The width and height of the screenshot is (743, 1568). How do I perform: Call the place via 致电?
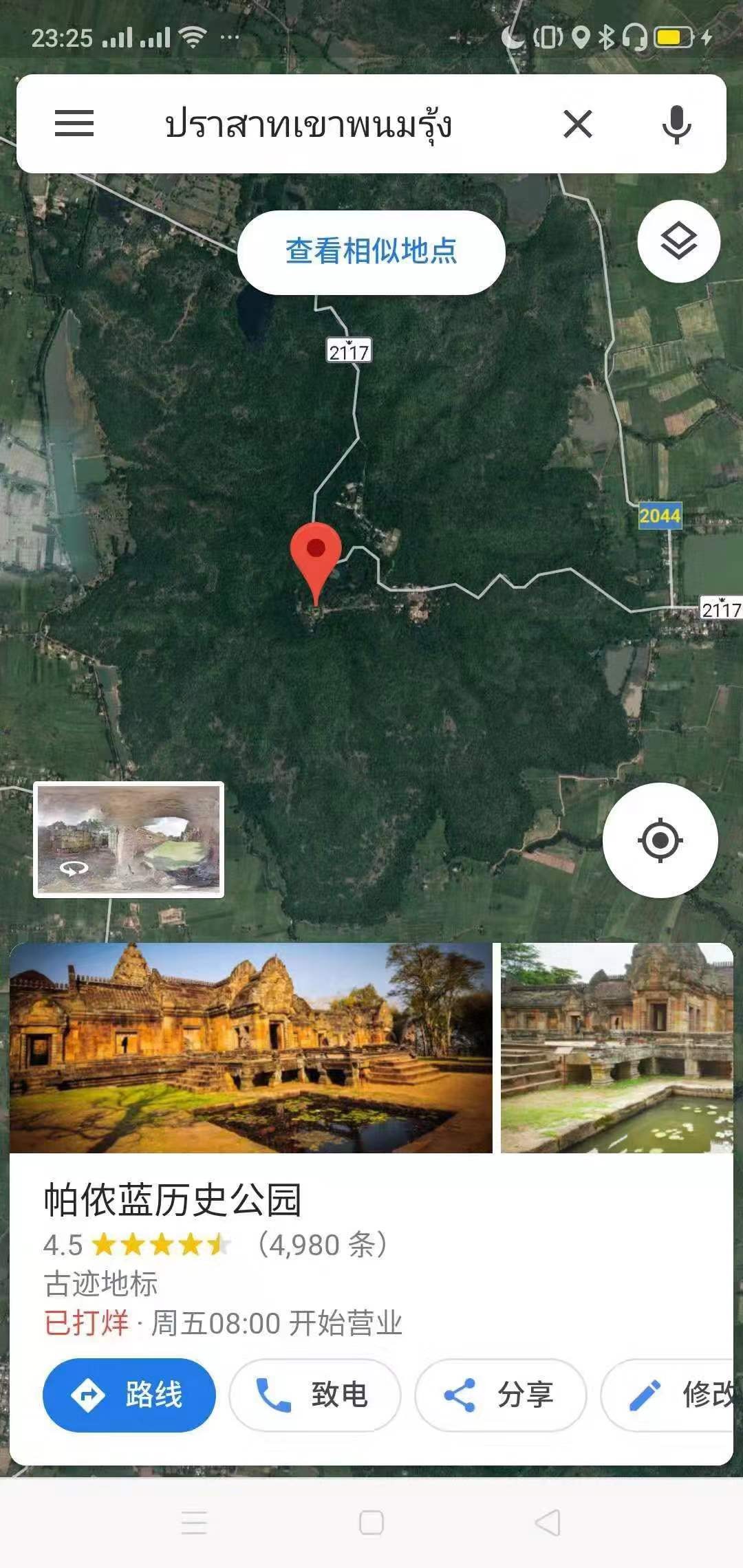click(x=315, y=1395)
